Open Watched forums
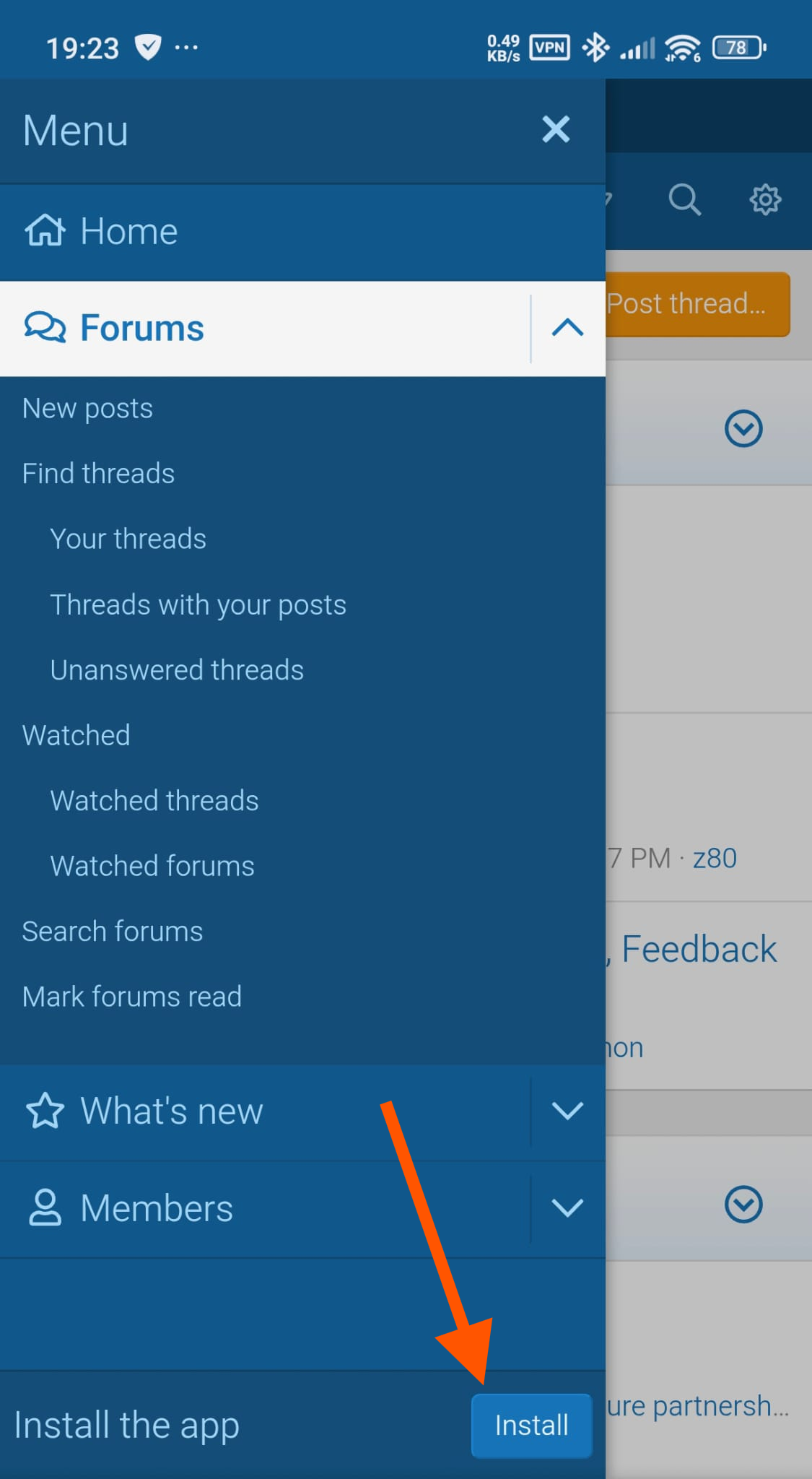The width and height of the screenshot is (812, 1479). 152,866
